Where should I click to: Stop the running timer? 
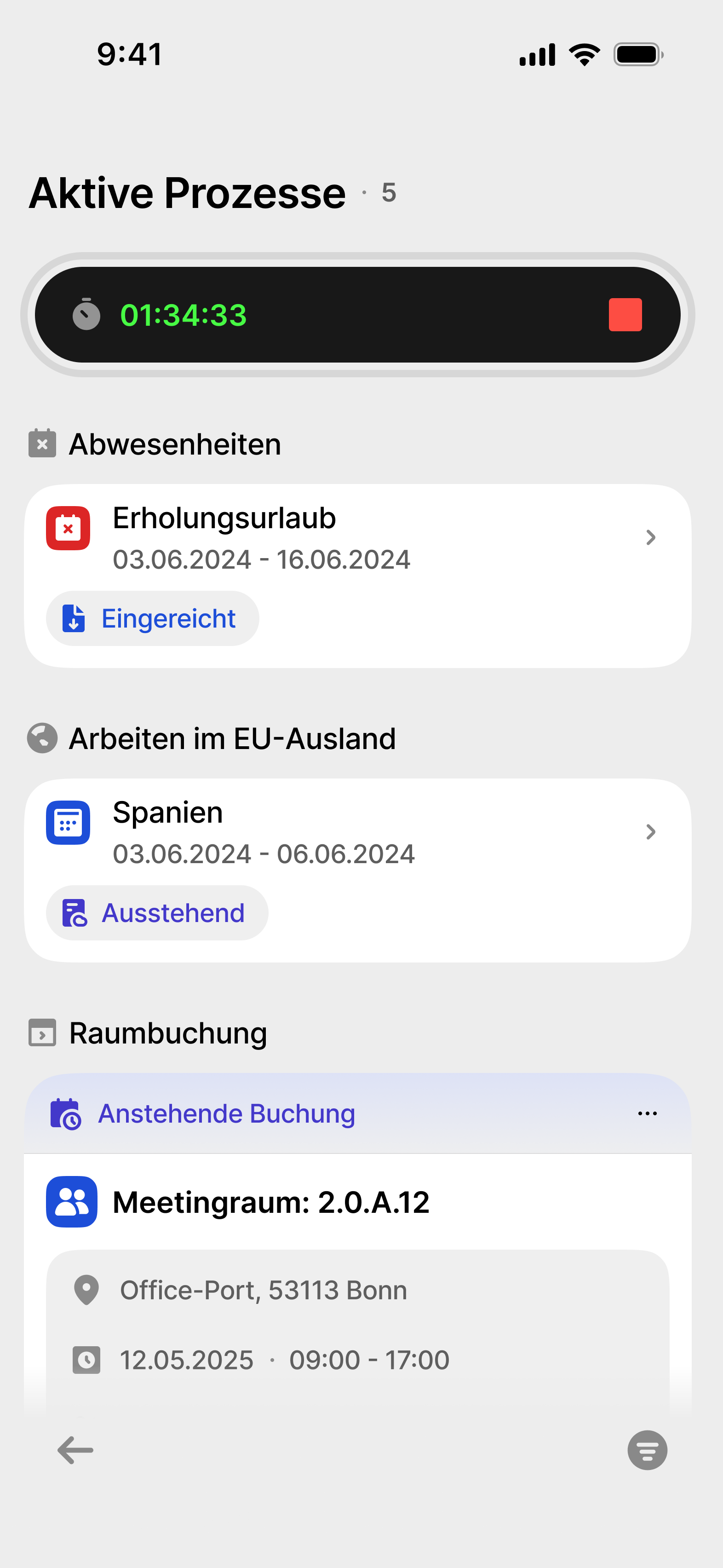pos(625,315)
